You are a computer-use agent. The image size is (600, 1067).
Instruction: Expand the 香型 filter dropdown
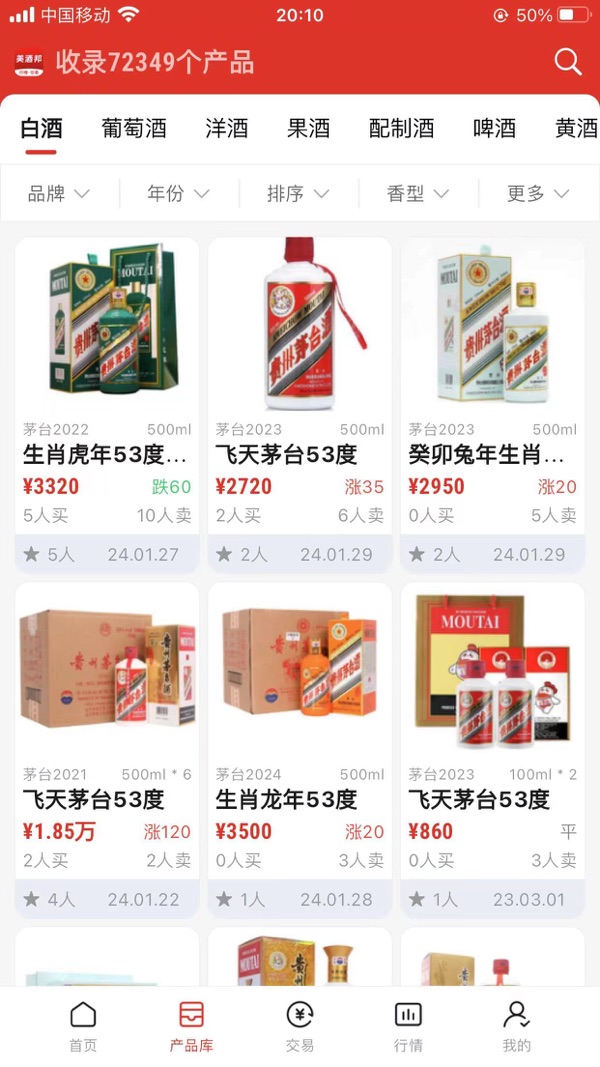pyautogui.click(x=418, y=193)
